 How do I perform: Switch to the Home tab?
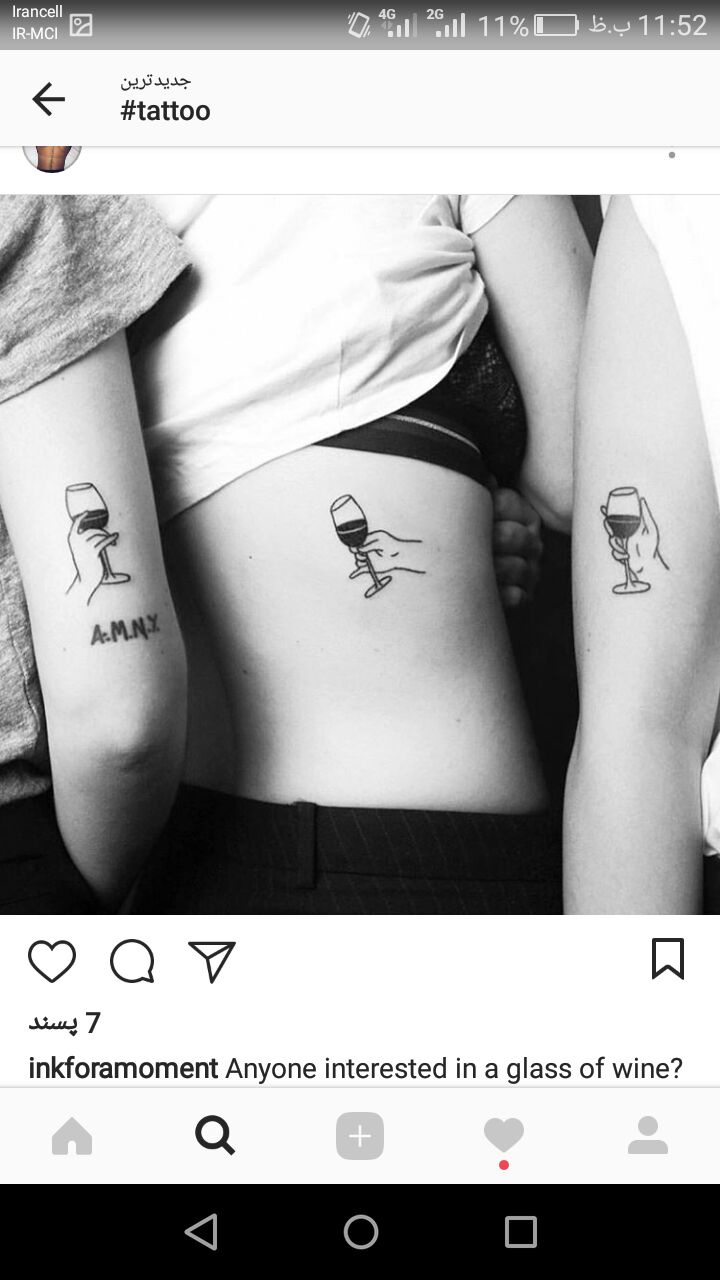(72, 1136)
